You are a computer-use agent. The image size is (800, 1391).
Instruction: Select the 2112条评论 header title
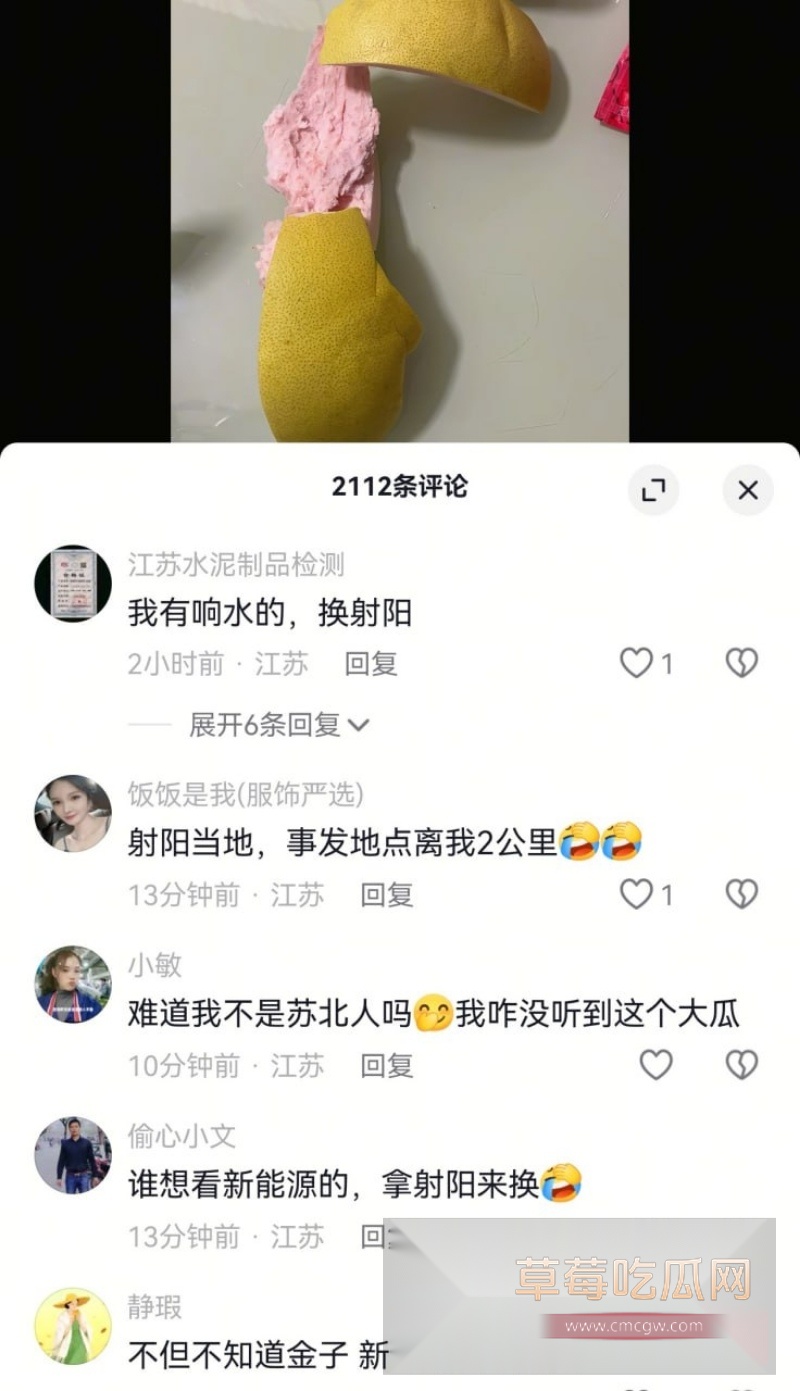pos(399,484)
